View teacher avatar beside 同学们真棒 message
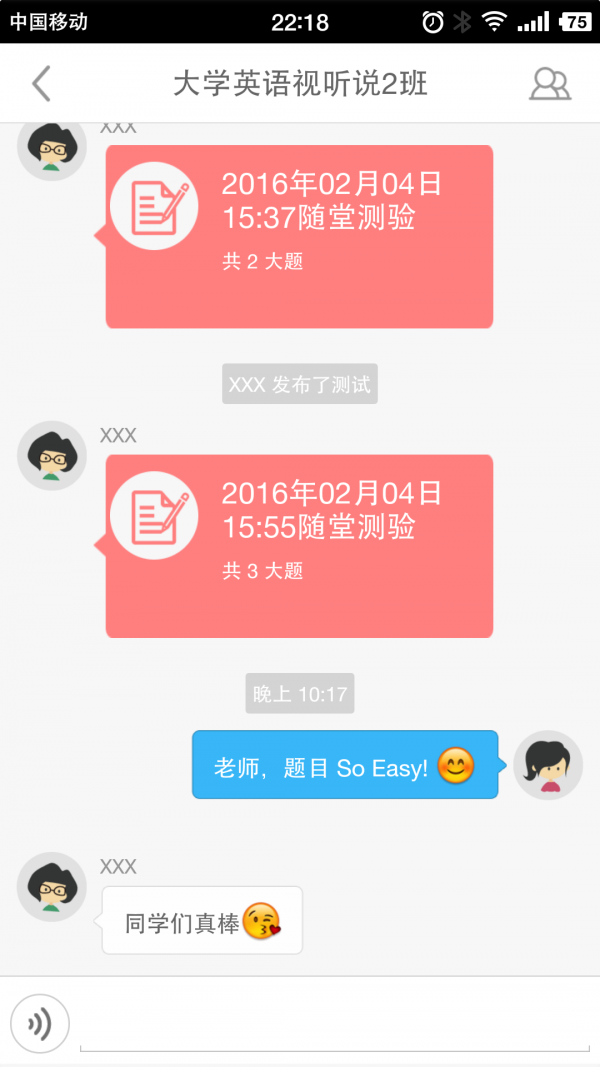Image resolution: width=600 pixels, height=1067 pixels. [x=52, y=886]
